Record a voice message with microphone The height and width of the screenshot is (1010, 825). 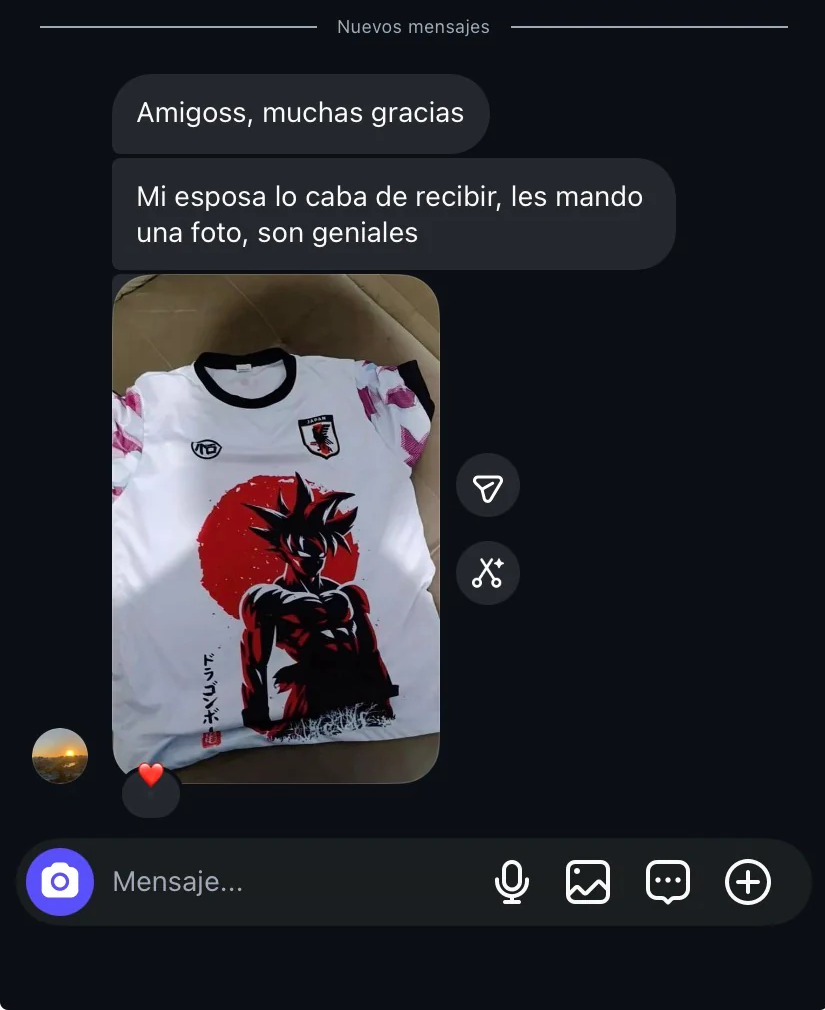pyautogui.click(x=512, y=882)
